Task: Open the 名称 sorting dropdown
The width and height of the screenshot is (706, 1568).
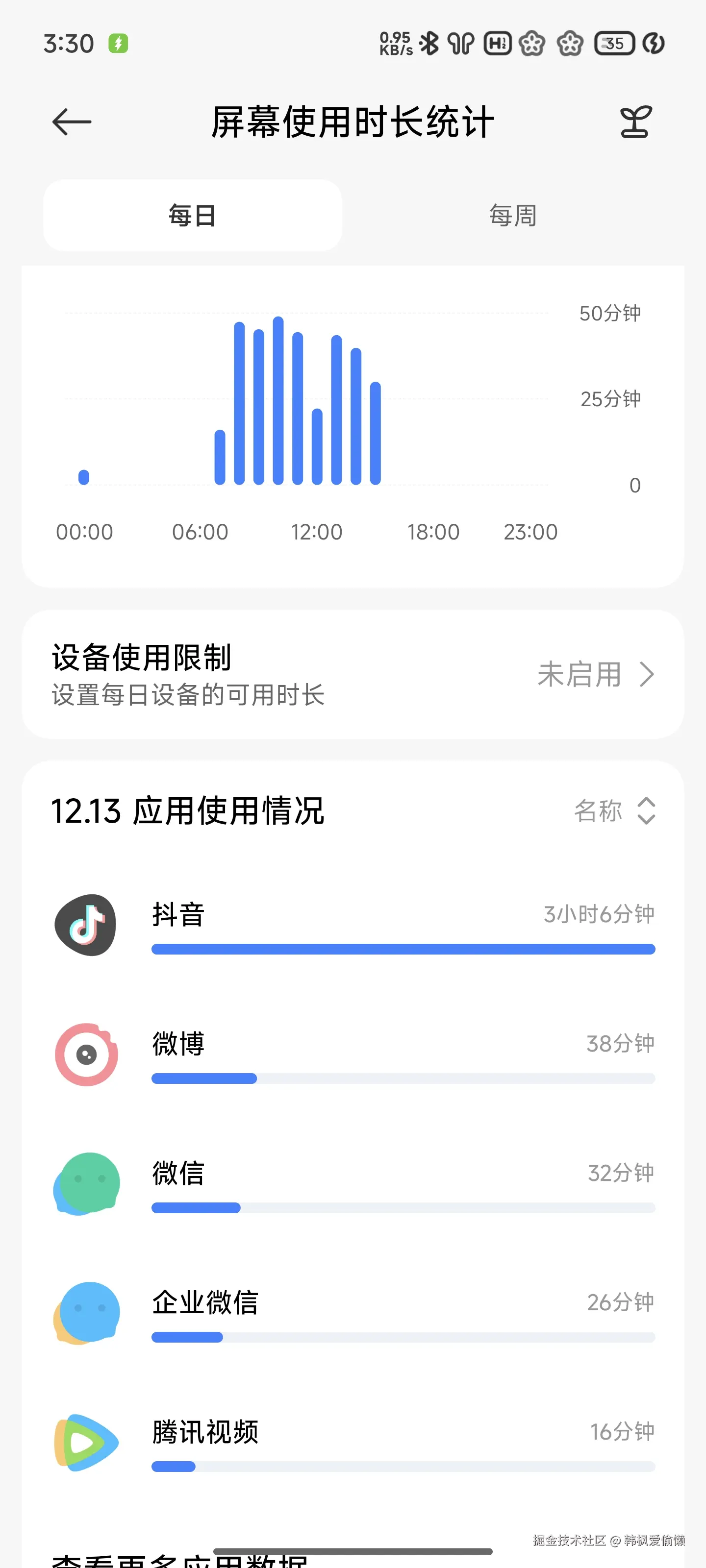Action: [x=599, y=811]
